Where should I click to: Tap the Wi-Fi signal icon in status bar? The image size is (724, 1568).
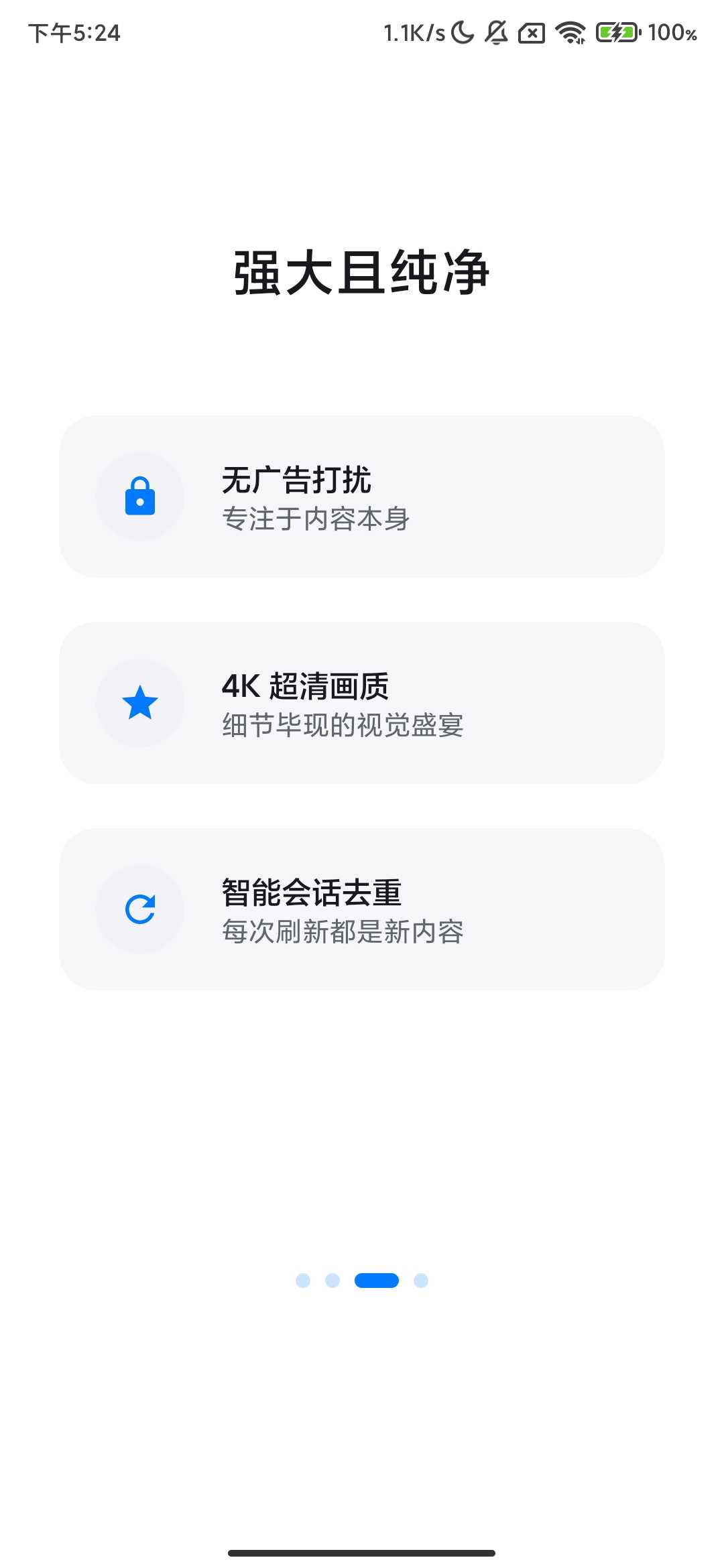[569, 34]
